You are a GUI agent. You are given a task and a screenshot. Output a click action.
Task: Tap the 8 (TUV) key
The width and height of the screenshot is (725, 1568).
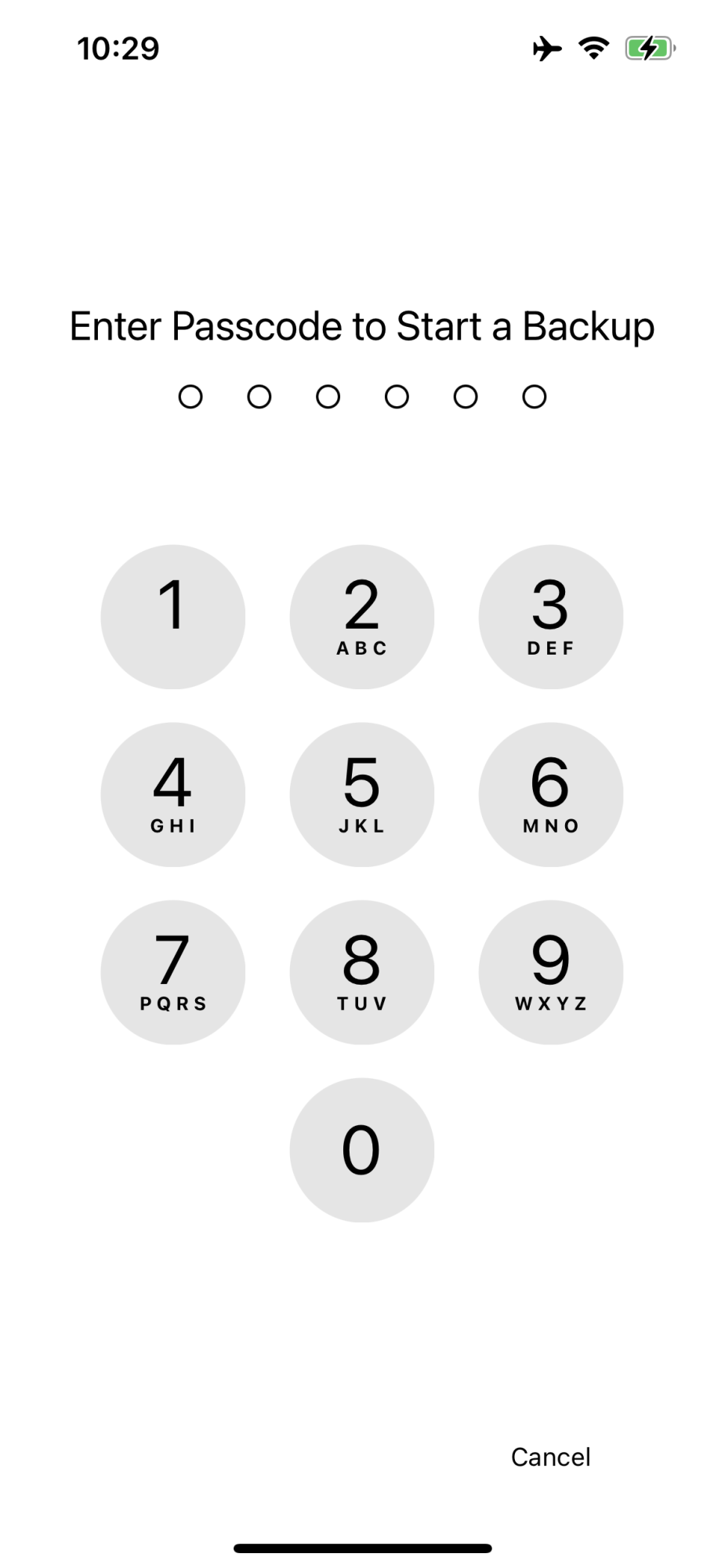361,972
